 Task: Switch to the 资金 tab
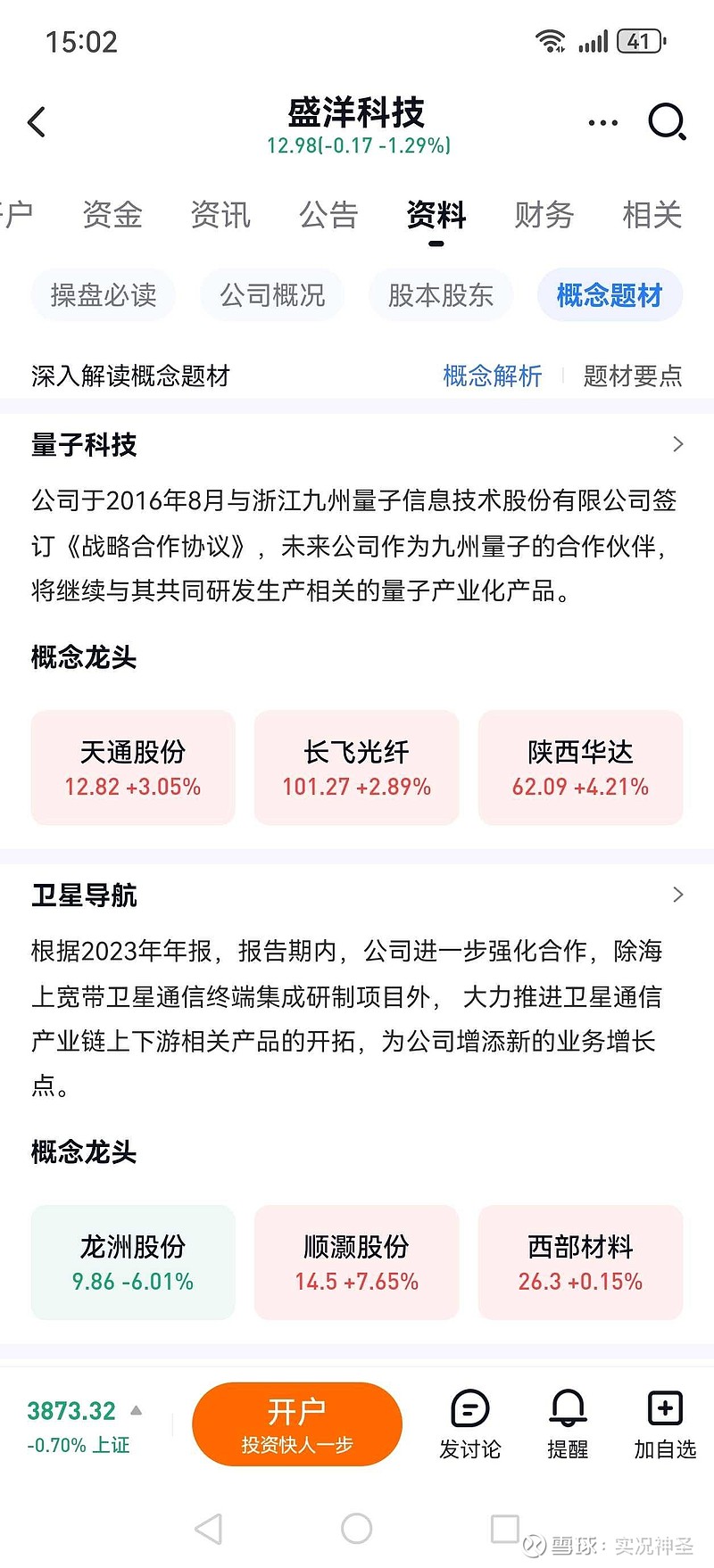(x=111, y=215)
